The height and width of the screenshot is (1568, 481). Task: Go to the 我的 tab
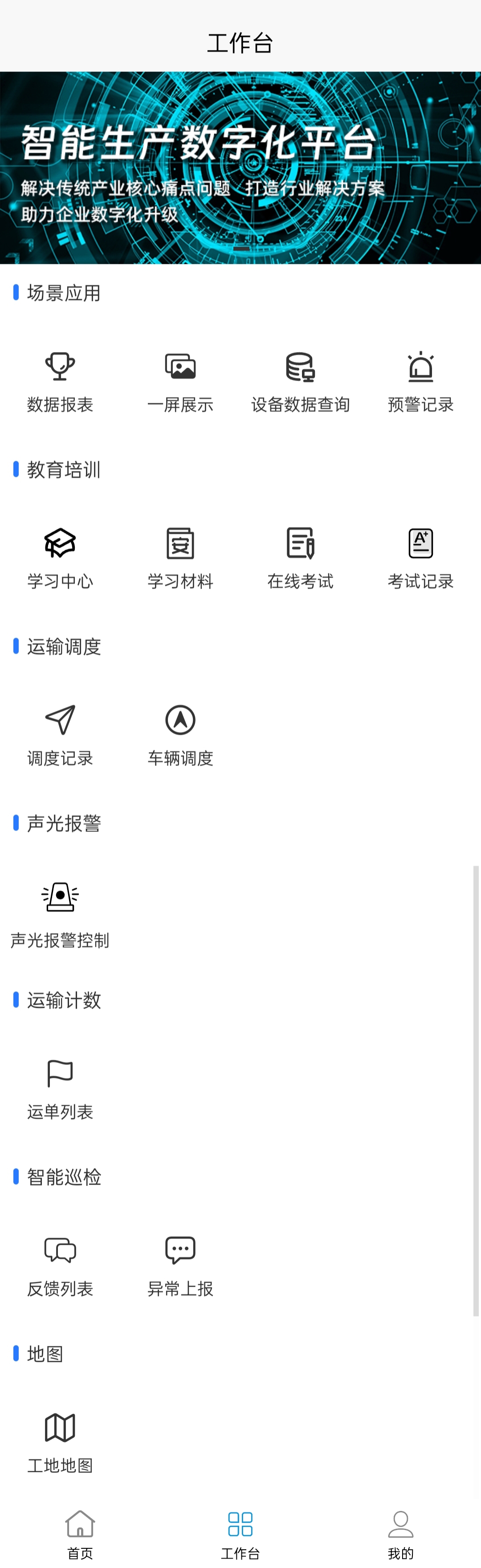coord(401,1534)
